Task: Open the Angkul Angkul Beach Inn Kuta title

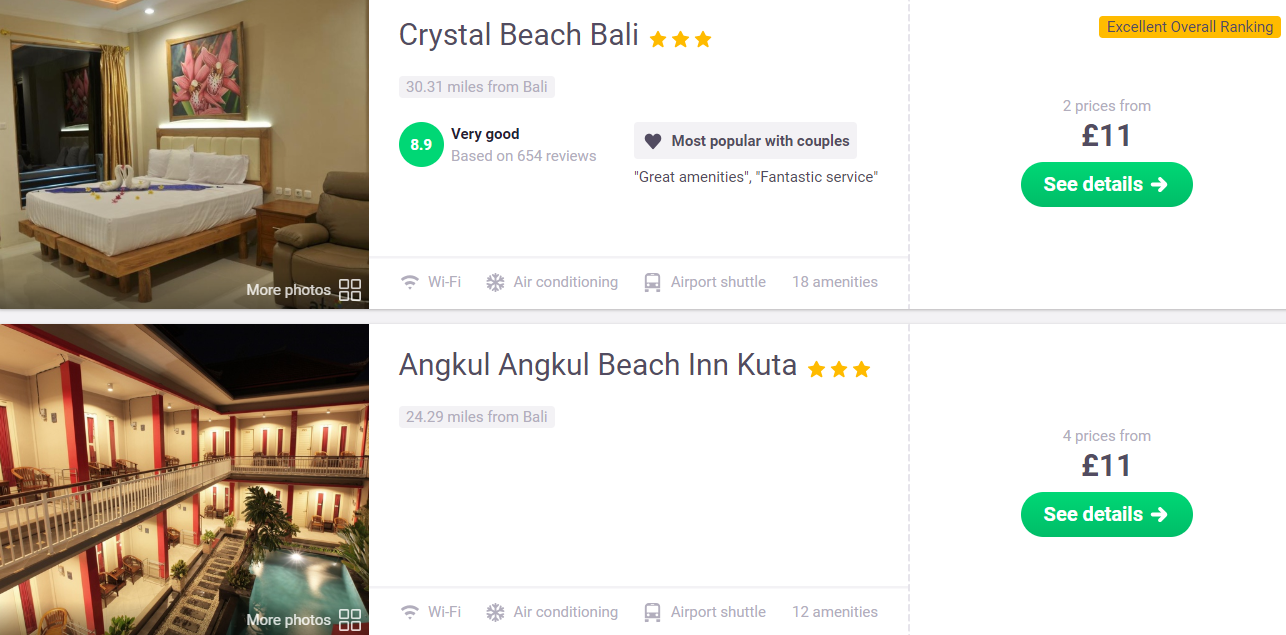Action: [x=597, y=365]
